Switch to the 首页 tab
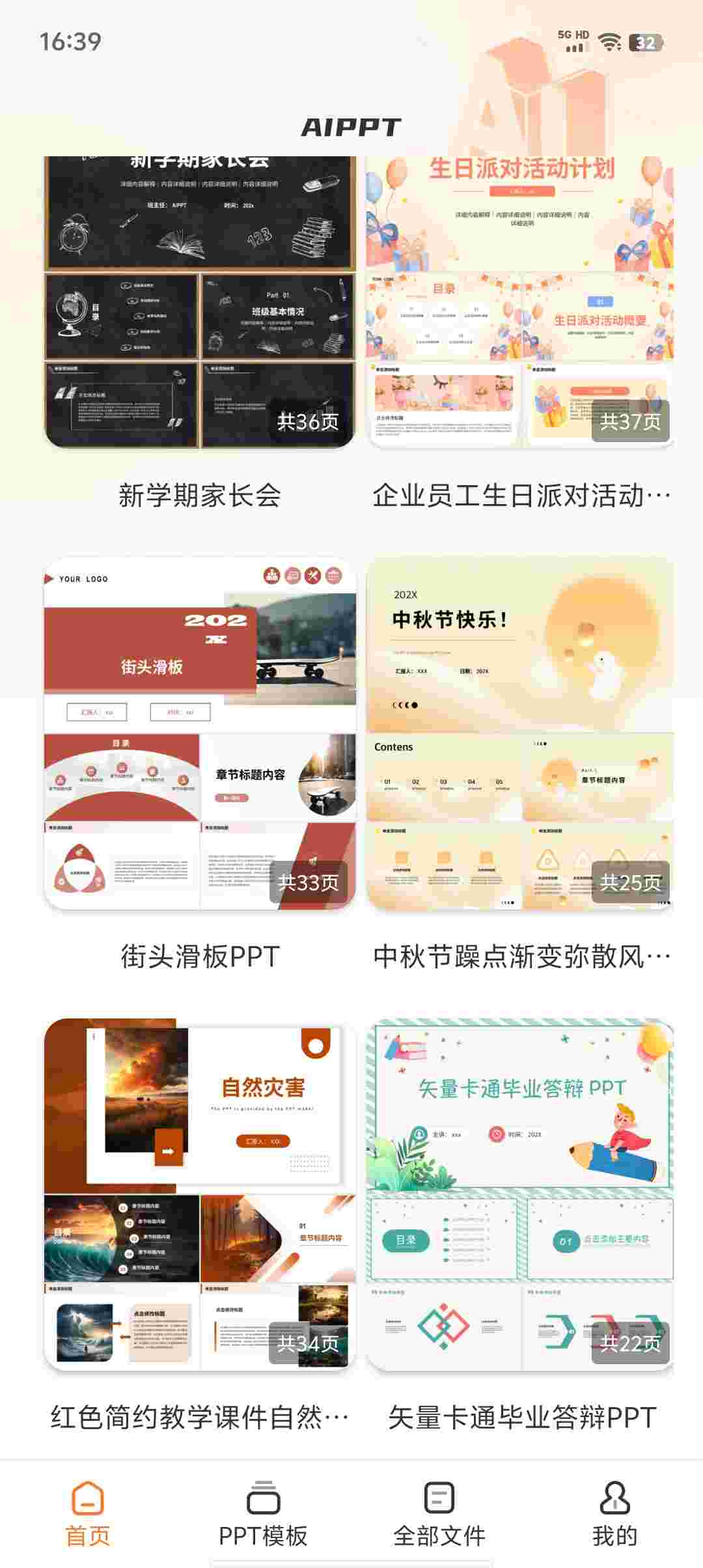Image resolution: width=703 pixels, height=1568 pixels. [88, 1513]
